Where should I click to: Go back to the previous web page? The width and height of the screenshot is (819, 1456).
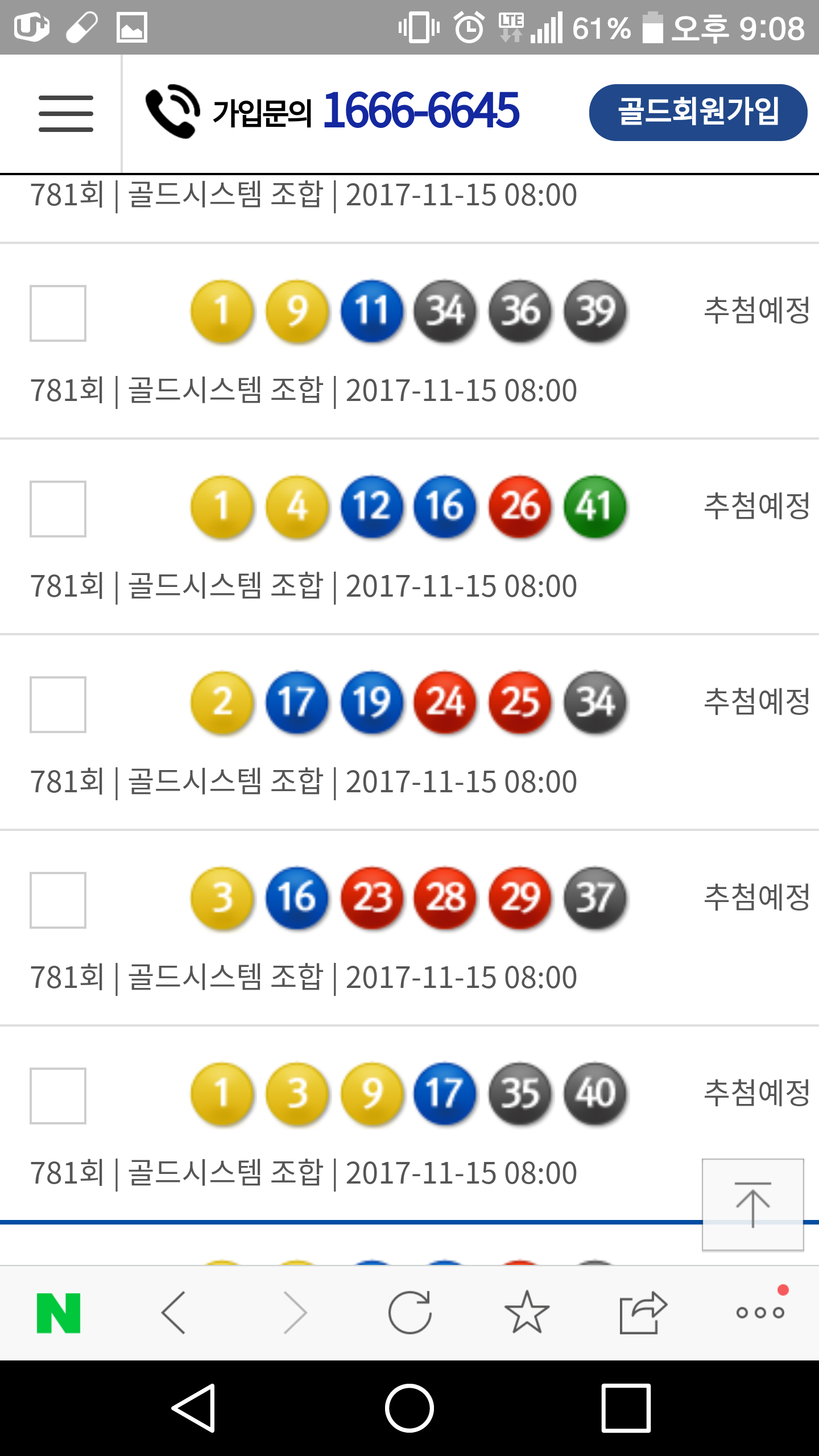pos(174,1313)
